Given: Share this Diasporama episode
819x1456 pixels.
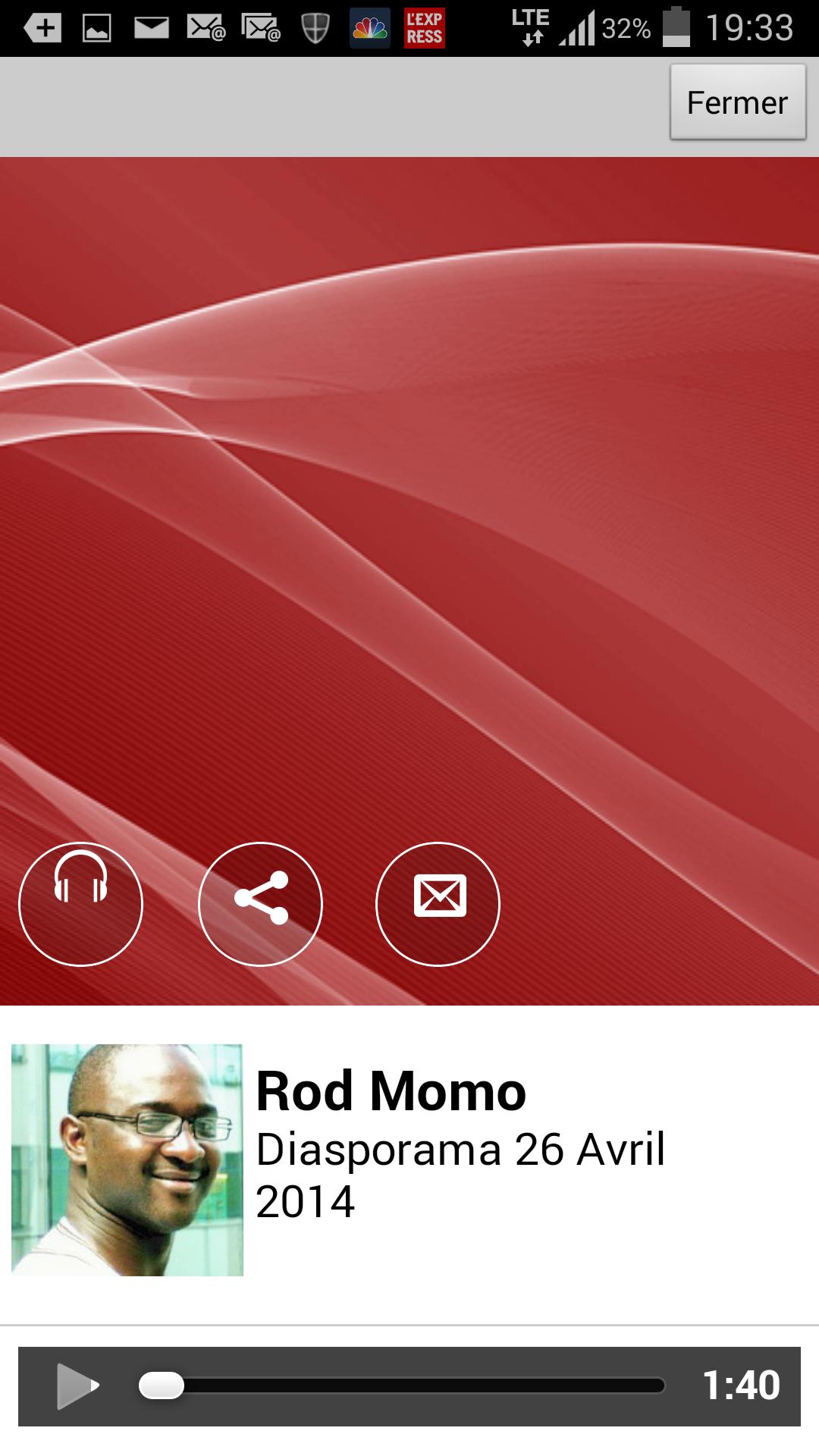Looking at the screenshot, I should click(x=260, y=904).
